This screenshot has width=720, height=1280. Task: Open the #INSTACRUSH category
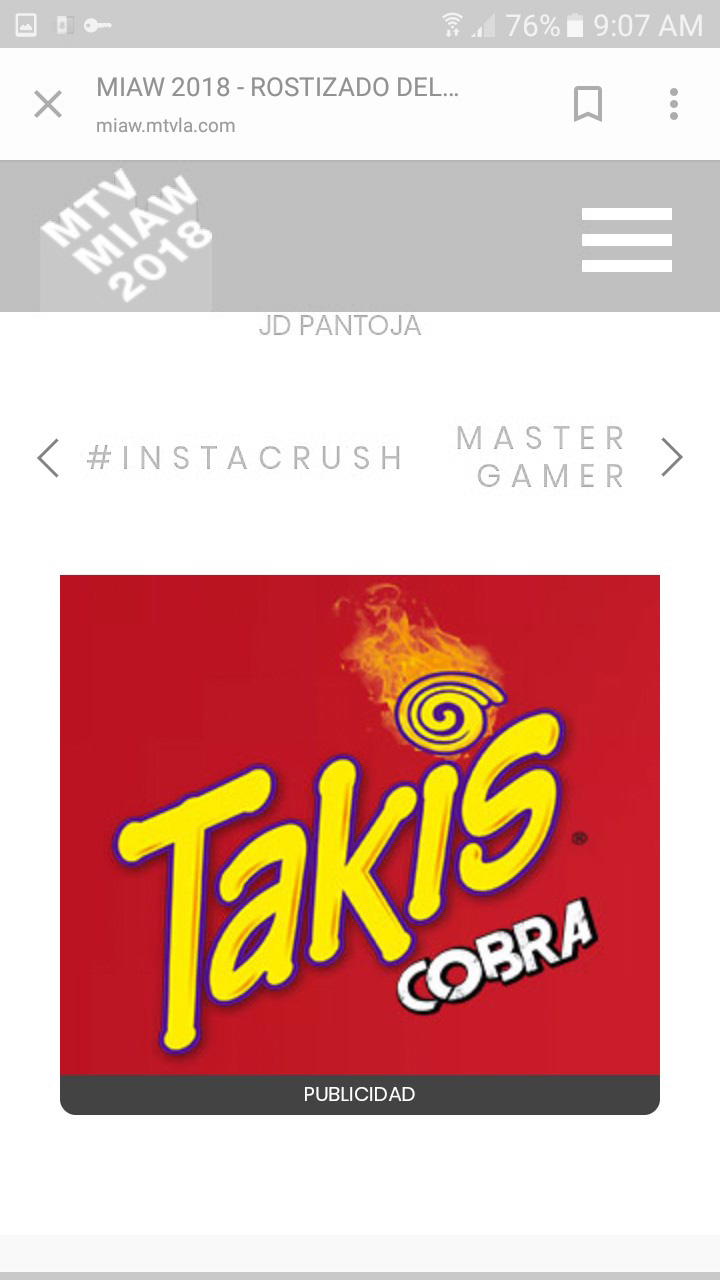[245, 458]
